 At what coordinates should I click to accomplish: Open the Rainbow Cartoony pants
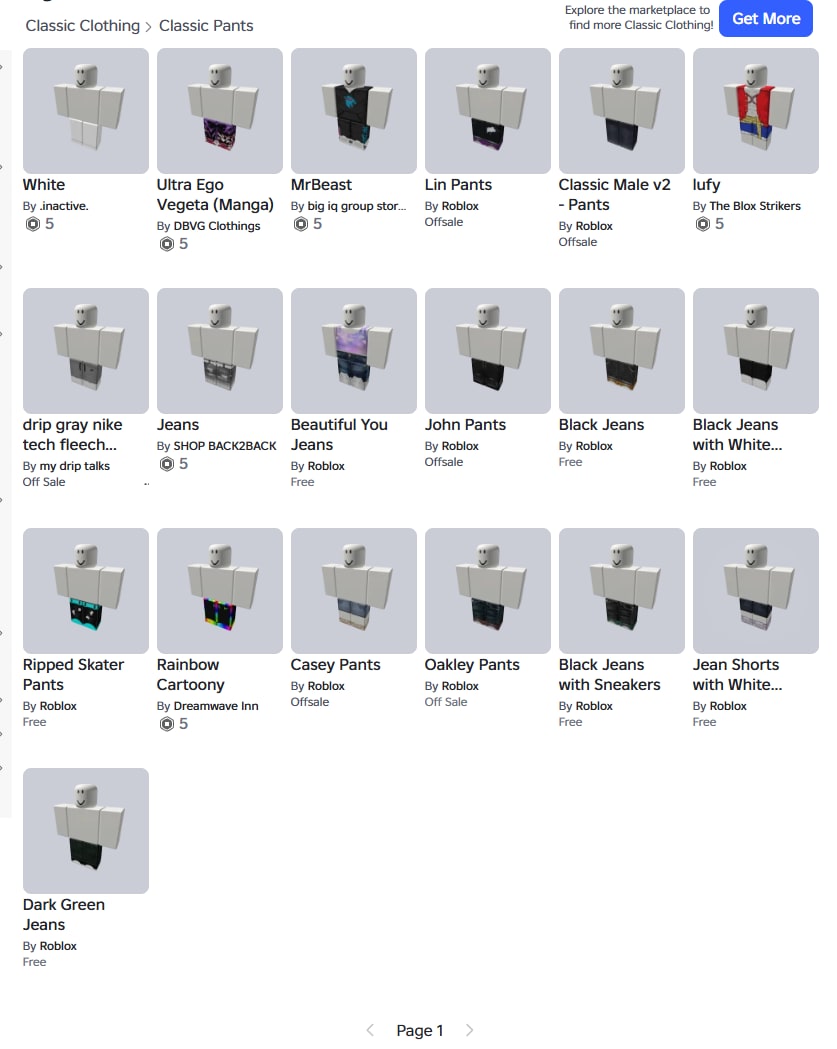tap(219, 591)
